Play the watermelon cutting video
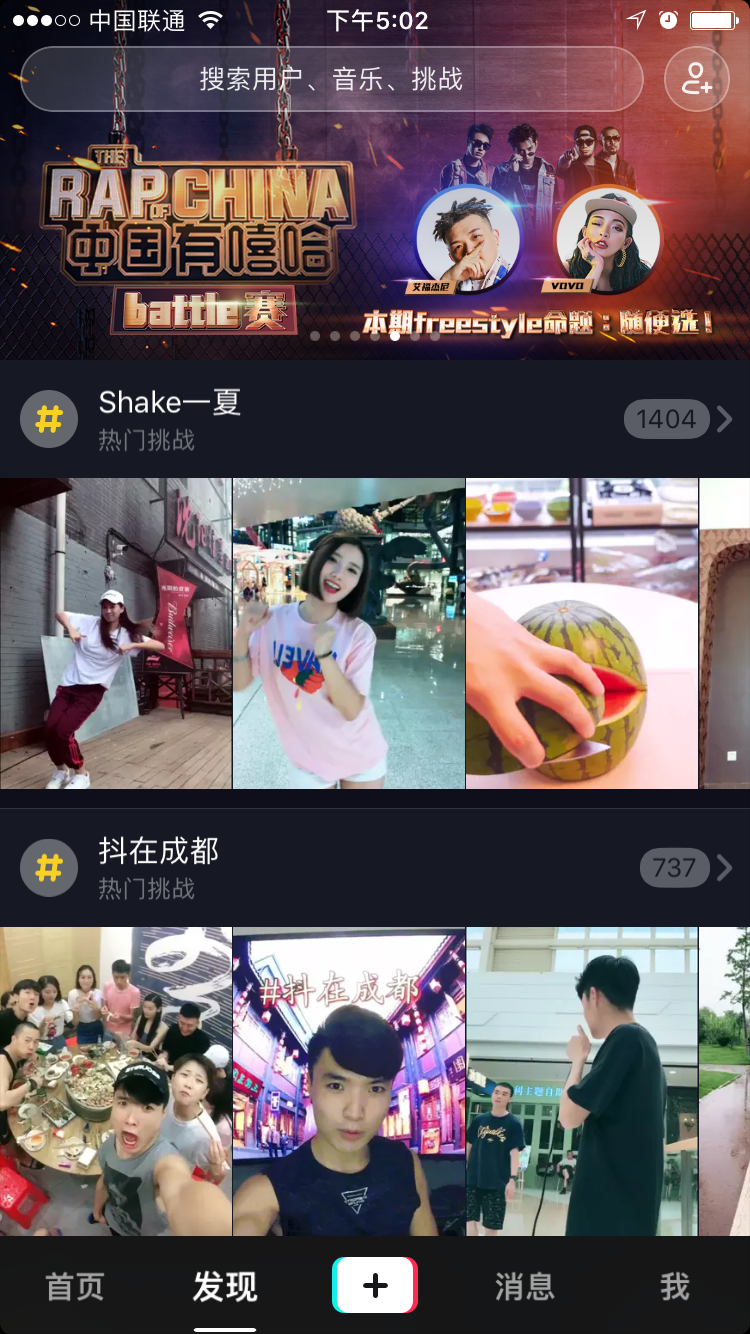This screenshot has height=1334, width=750. coord(581,633)
